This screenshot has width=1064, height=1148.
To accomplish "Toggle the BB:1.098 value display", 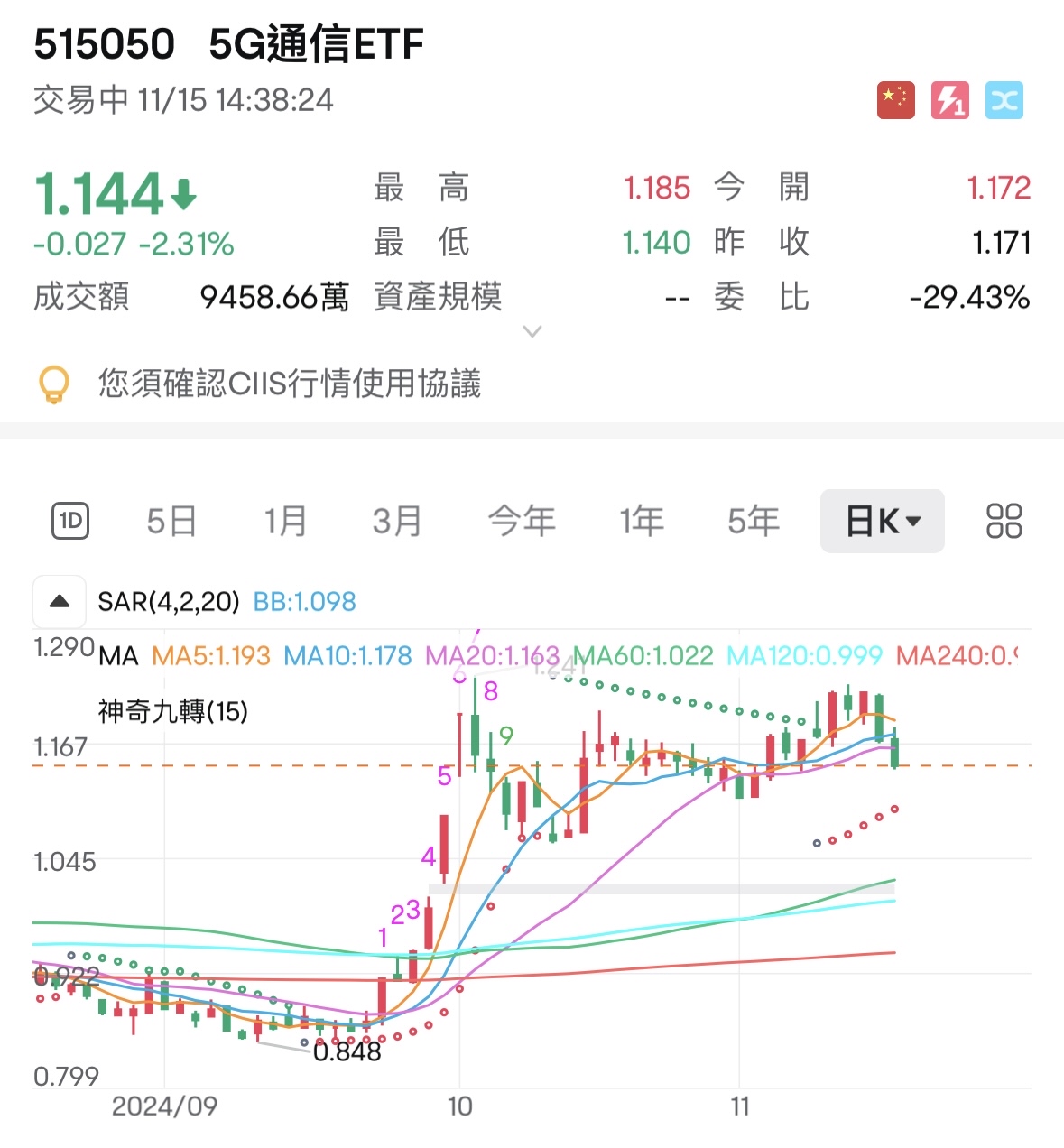I will [x=303, y=601].
